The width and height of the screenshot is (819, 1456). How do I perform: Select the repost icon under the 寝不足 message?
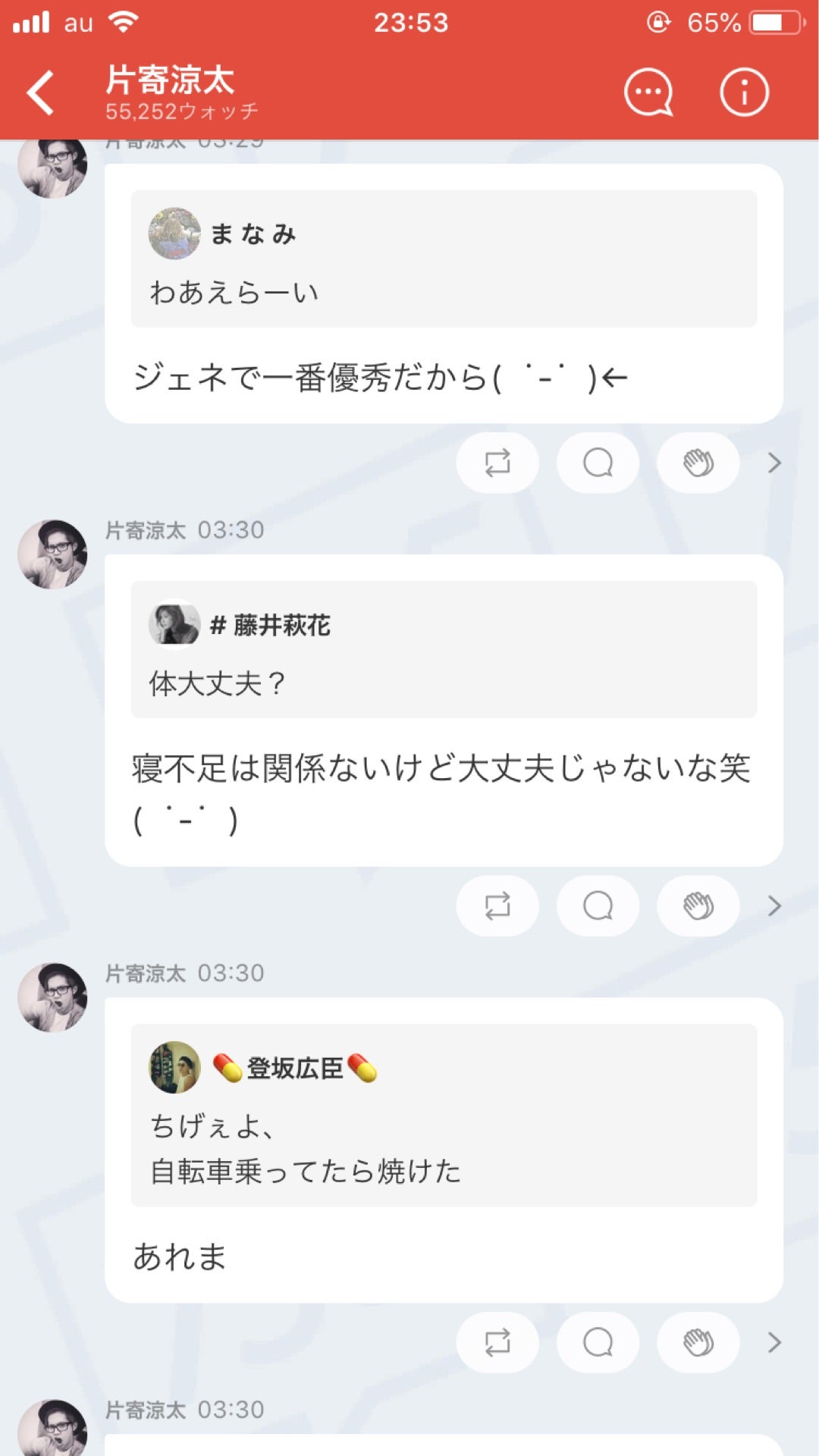point(497,905)
